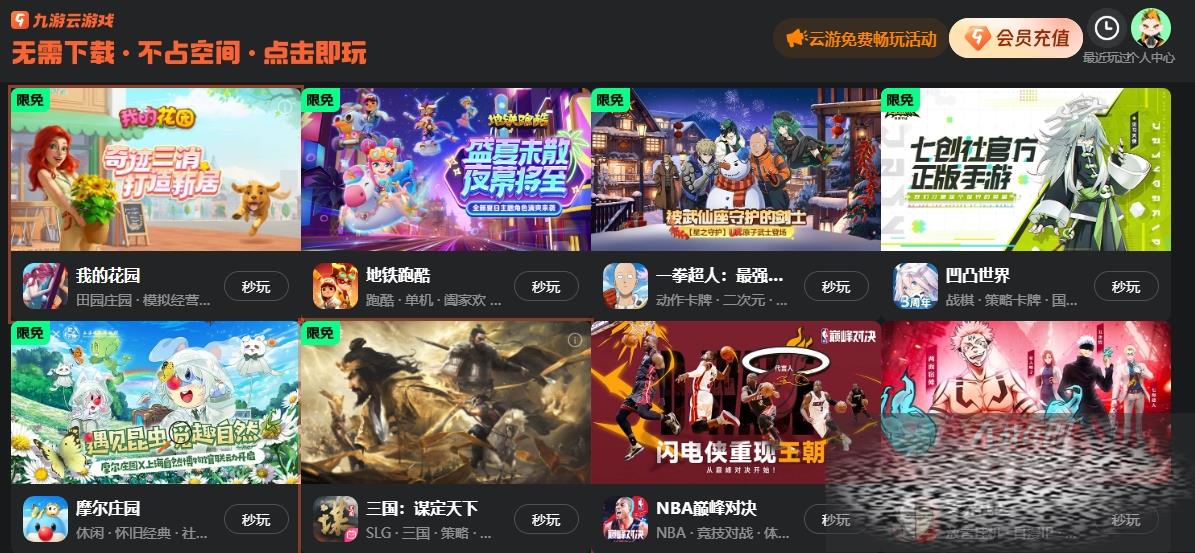1195x553 pixels.
Task: Start 地铁跑酷 with 秒玩
Action: [546, 287]
